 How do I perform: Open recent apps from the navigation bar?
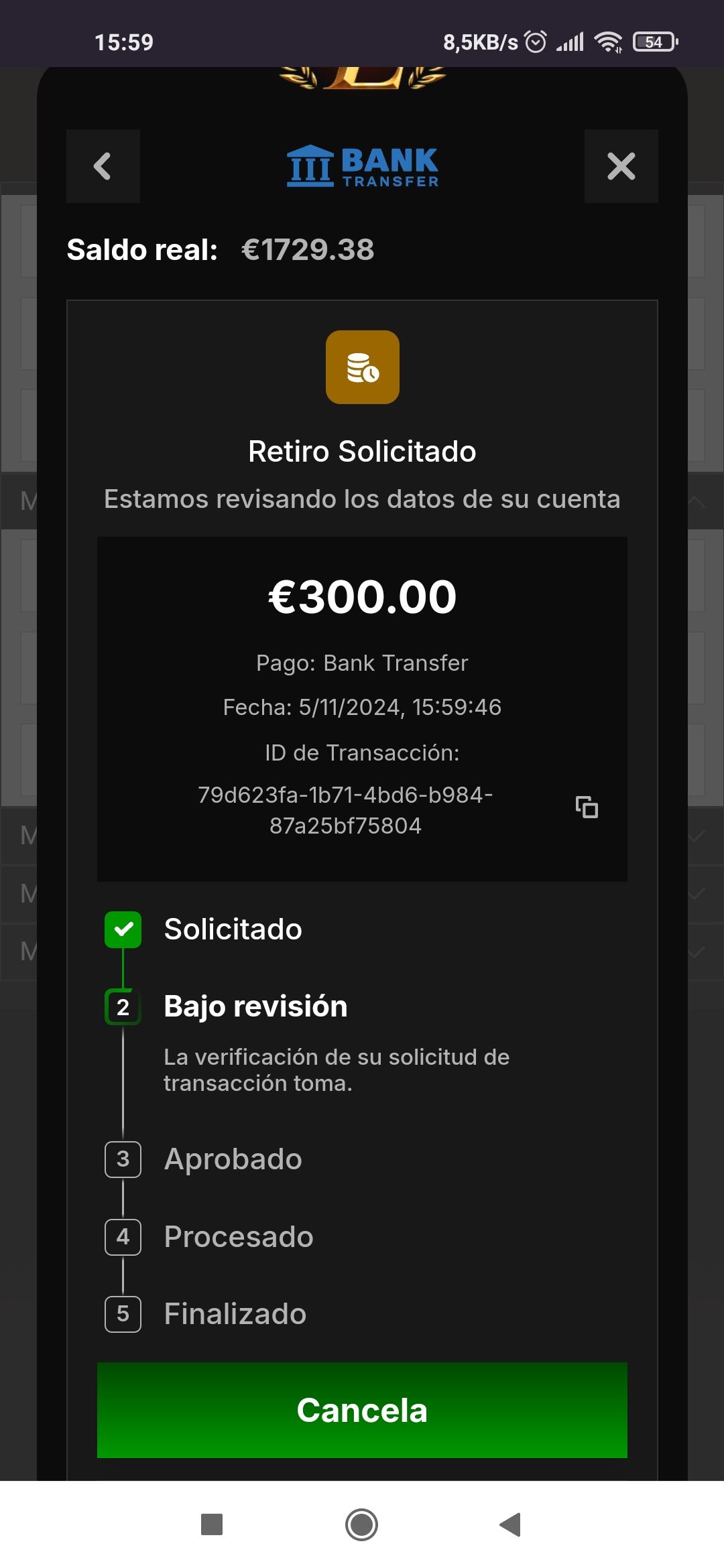(x=212, y=1524)
